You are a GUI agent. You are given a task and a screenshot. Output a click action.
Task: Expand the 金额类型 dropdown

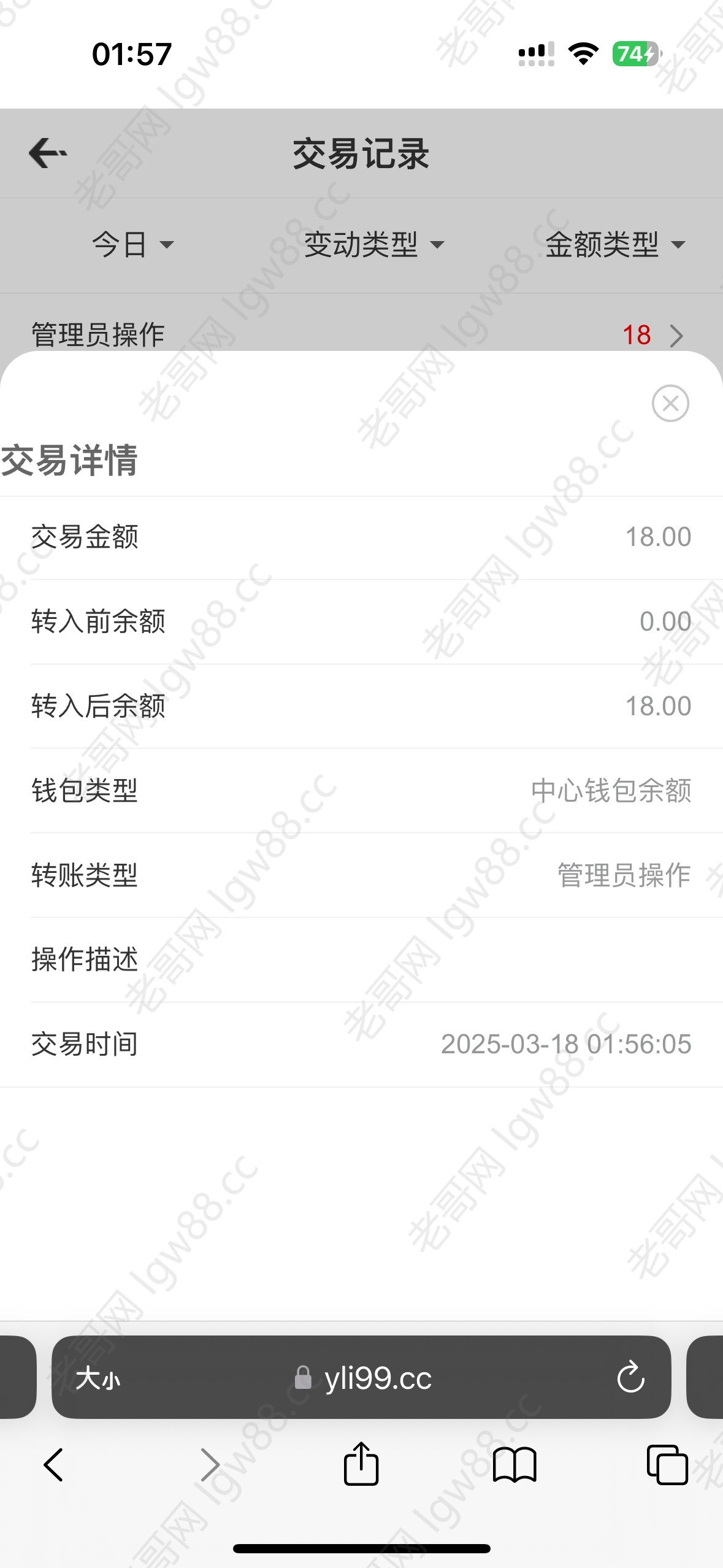(x=615, y=245)
